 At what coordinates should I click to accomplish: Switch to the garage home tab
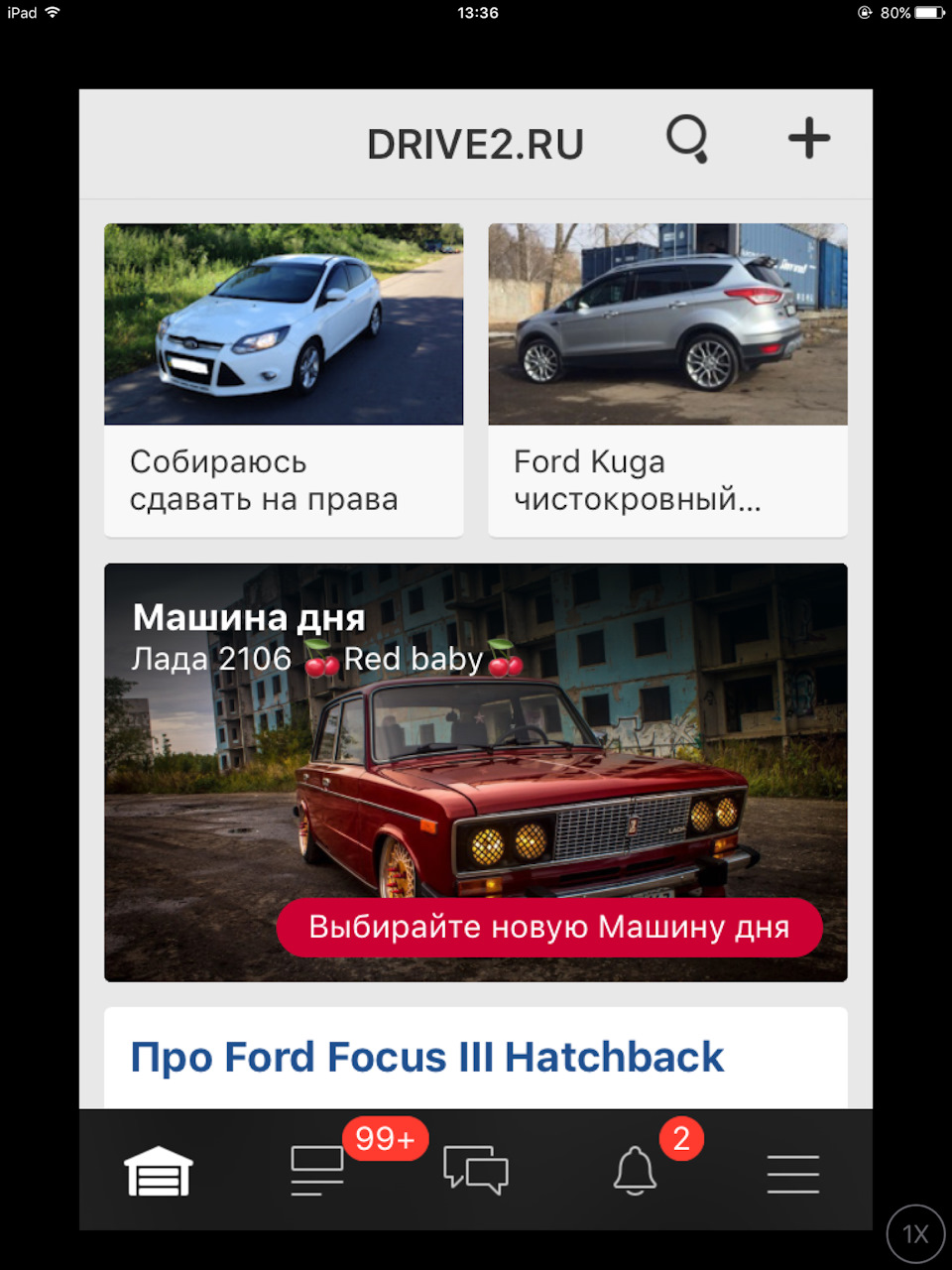point(159,1172)
